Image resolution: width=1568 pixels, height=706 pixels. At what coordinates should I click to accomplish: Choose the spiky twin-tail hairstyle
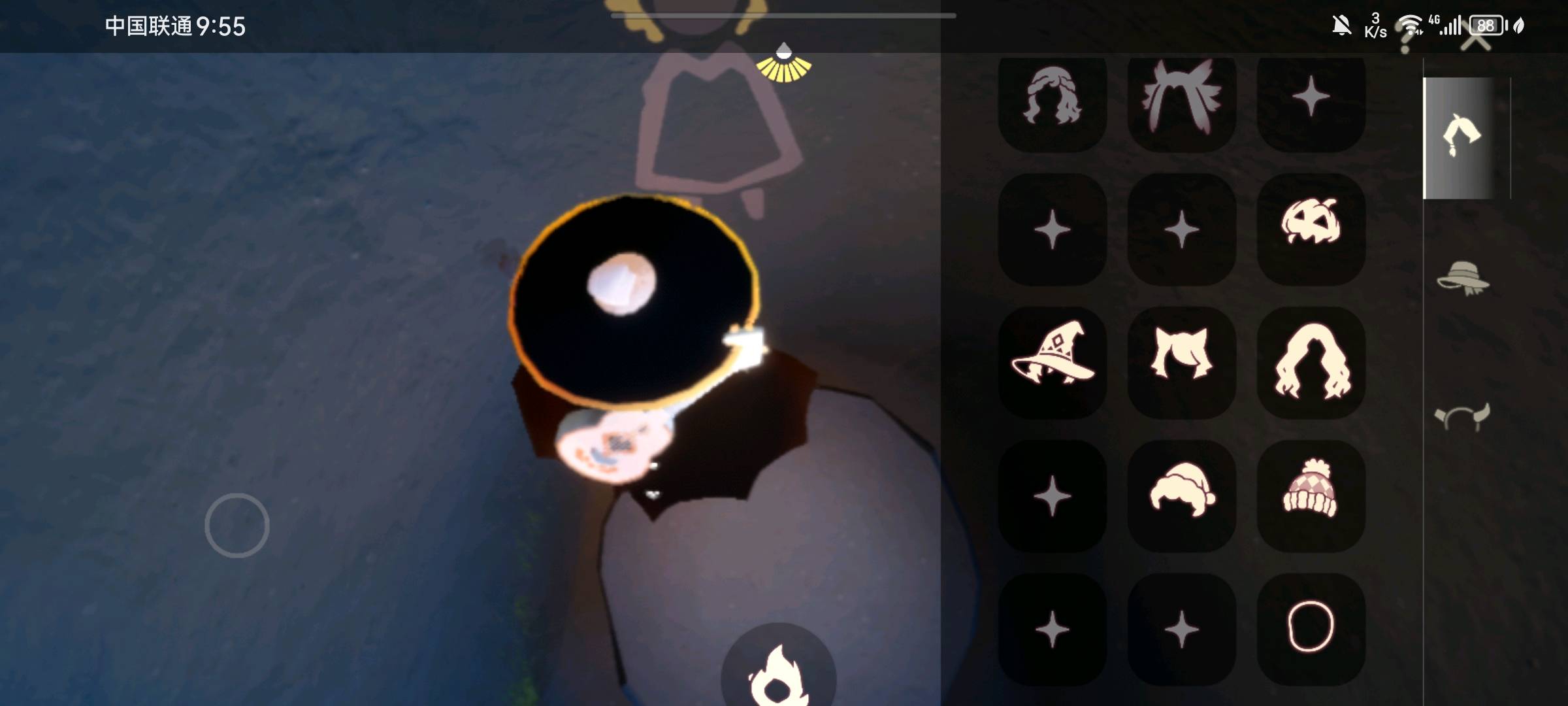1181,98
